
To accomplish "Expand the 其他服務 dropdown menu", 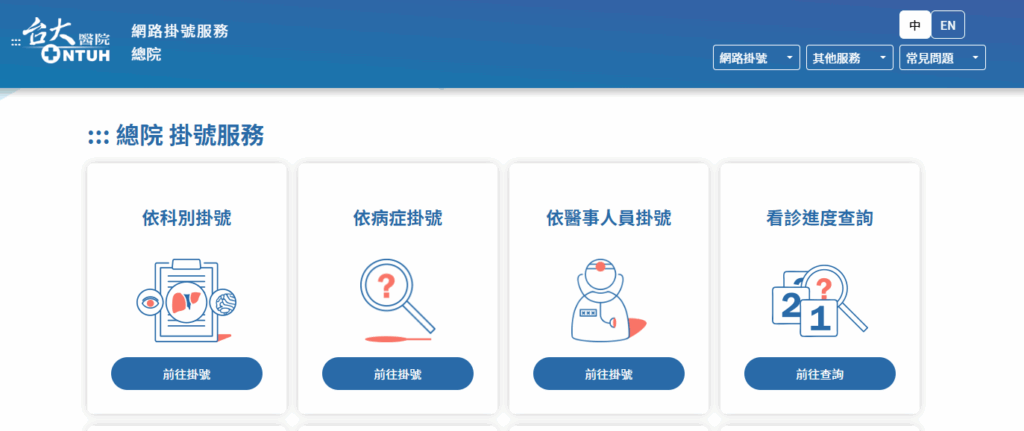I will [849, 58].
